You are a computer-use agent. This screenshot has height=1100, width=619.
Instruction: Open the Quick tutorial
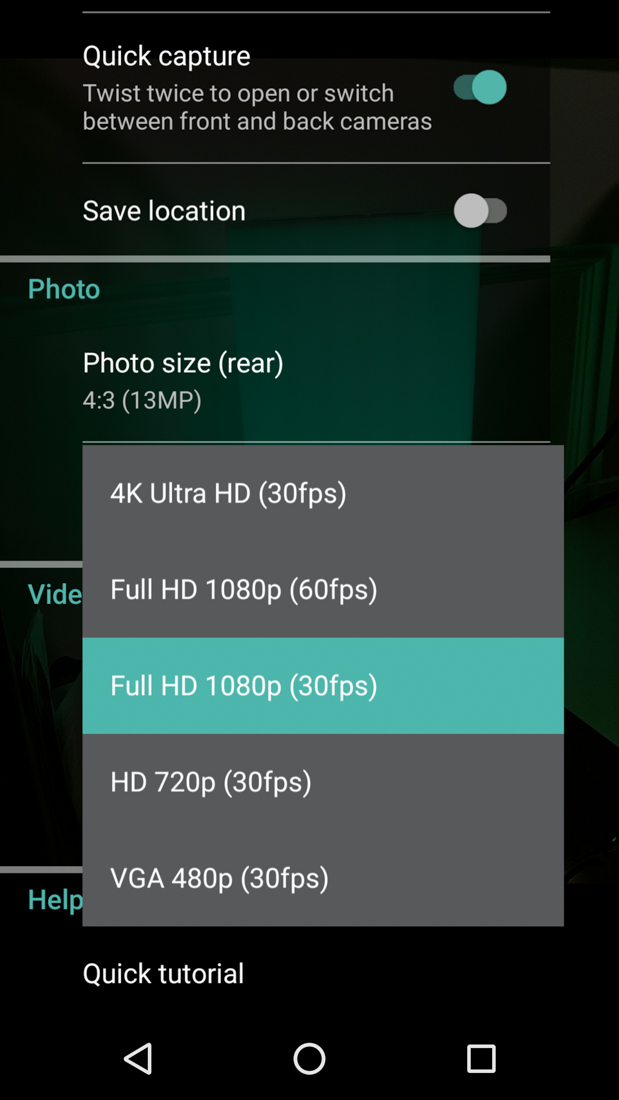(x=163, y=973)
